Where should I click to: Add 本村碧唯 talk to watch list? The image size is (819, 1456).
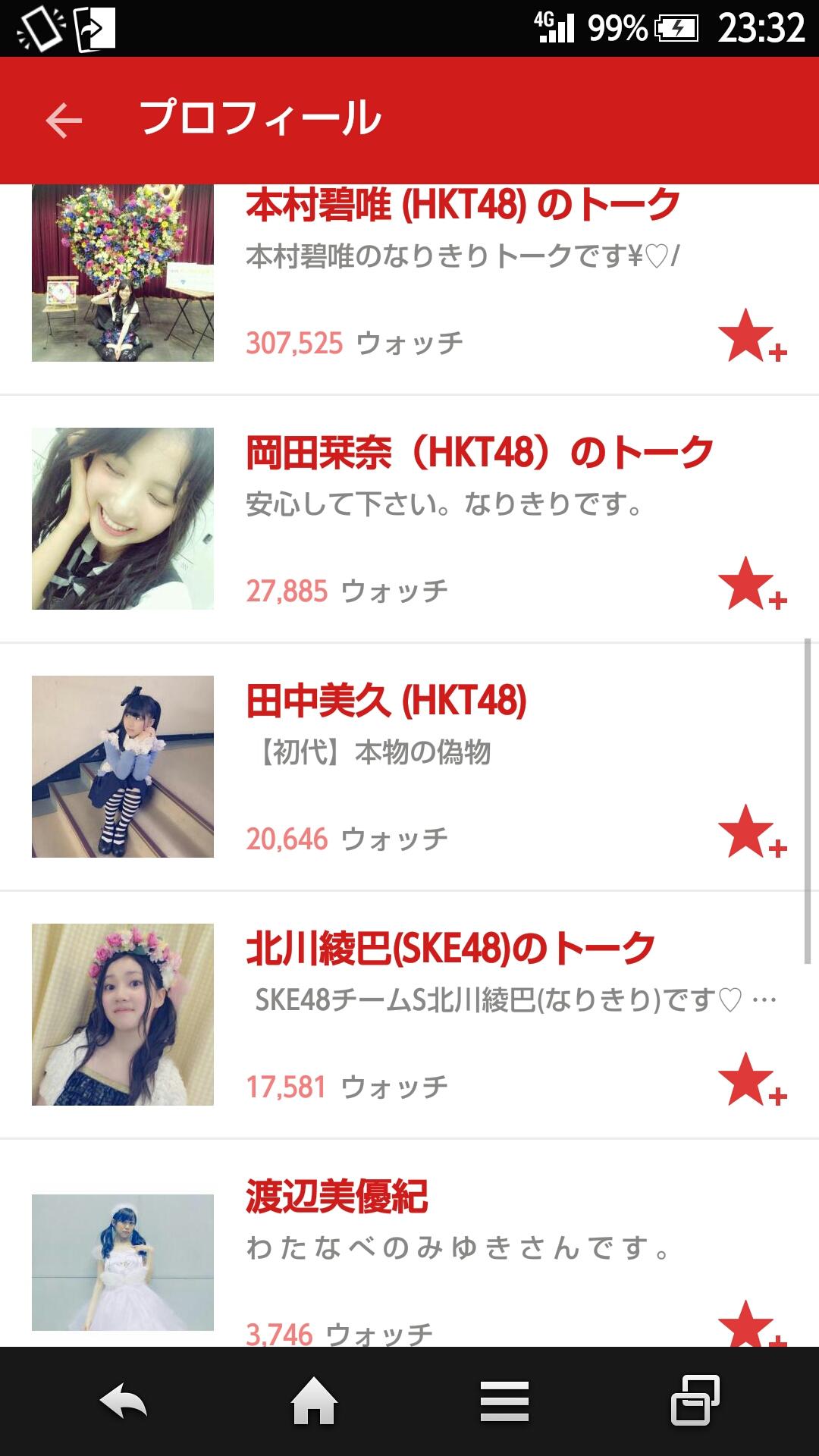pyautogui.click(x=751, y=336)
